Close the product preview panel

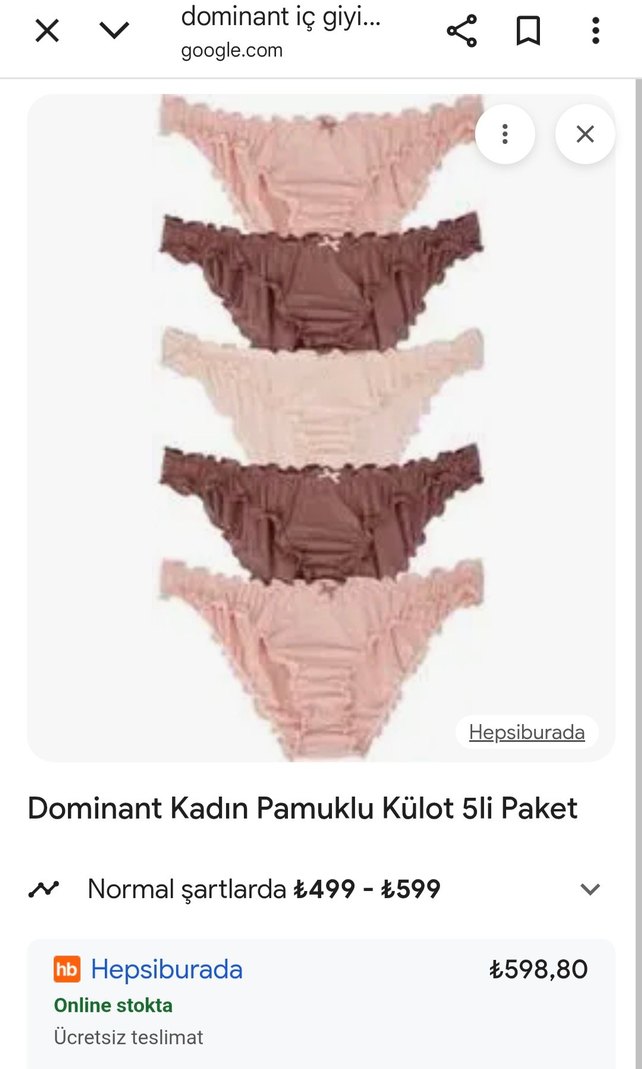[x=585, y=134]
